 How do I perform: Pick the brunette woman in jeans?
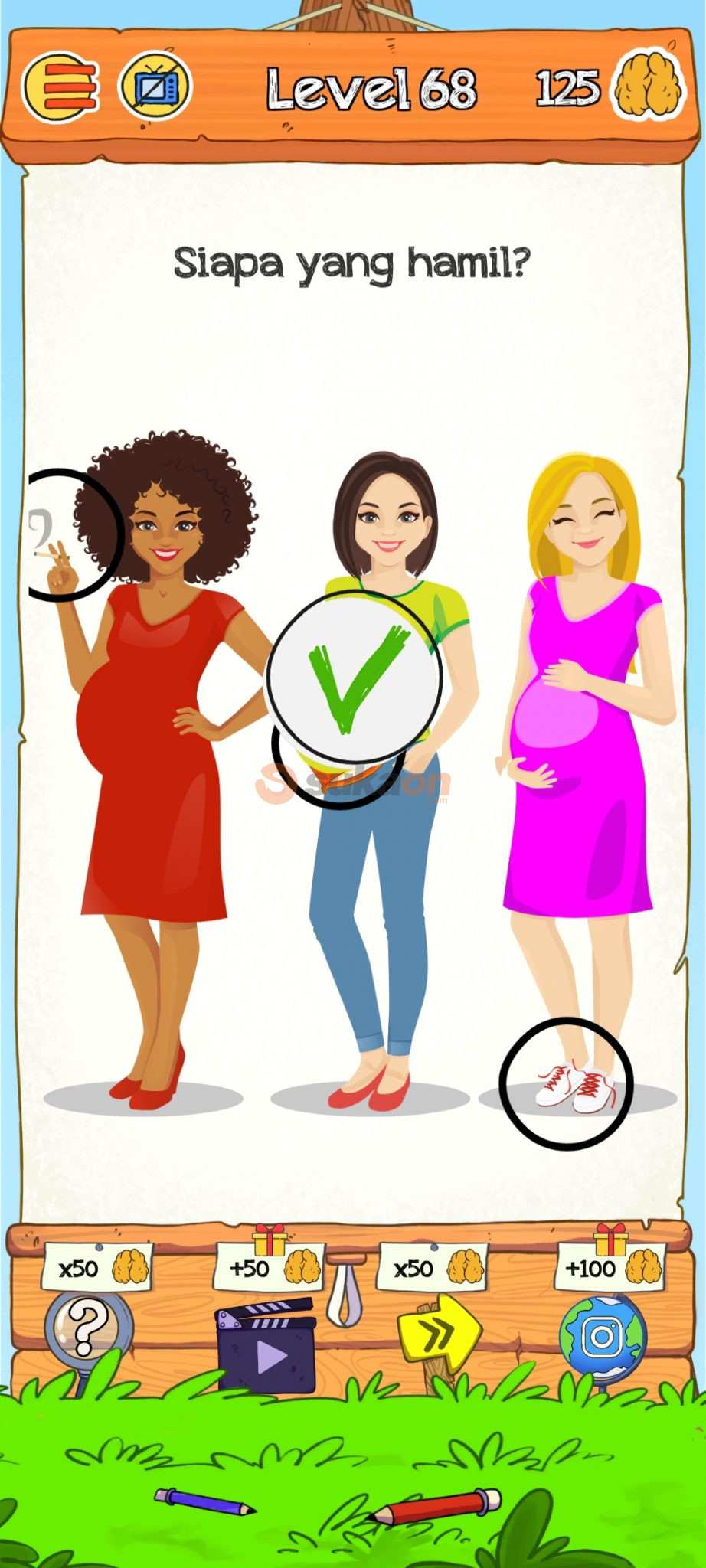pos(375,880)
